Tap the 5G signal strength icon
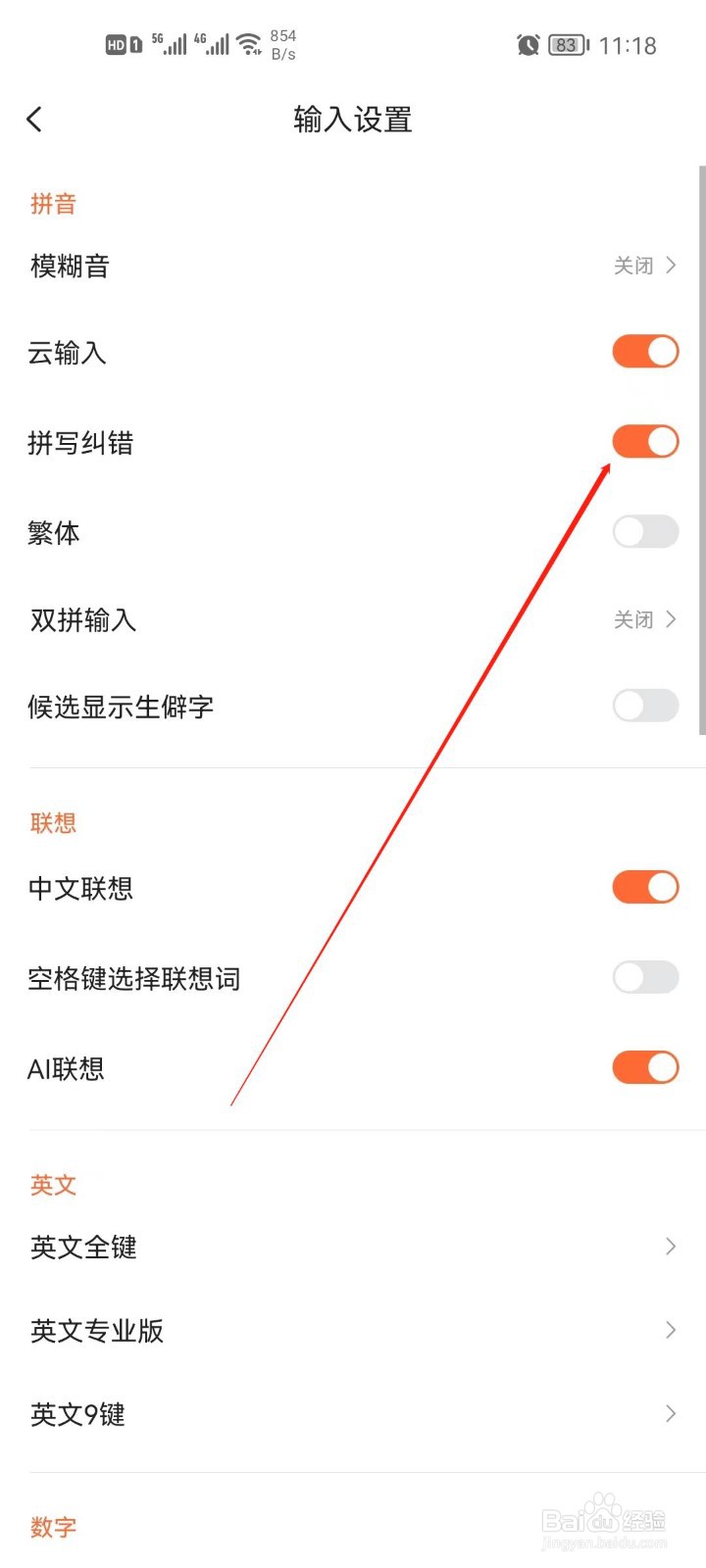Screen dimensions: 706x1568 (x=169, y=44)
